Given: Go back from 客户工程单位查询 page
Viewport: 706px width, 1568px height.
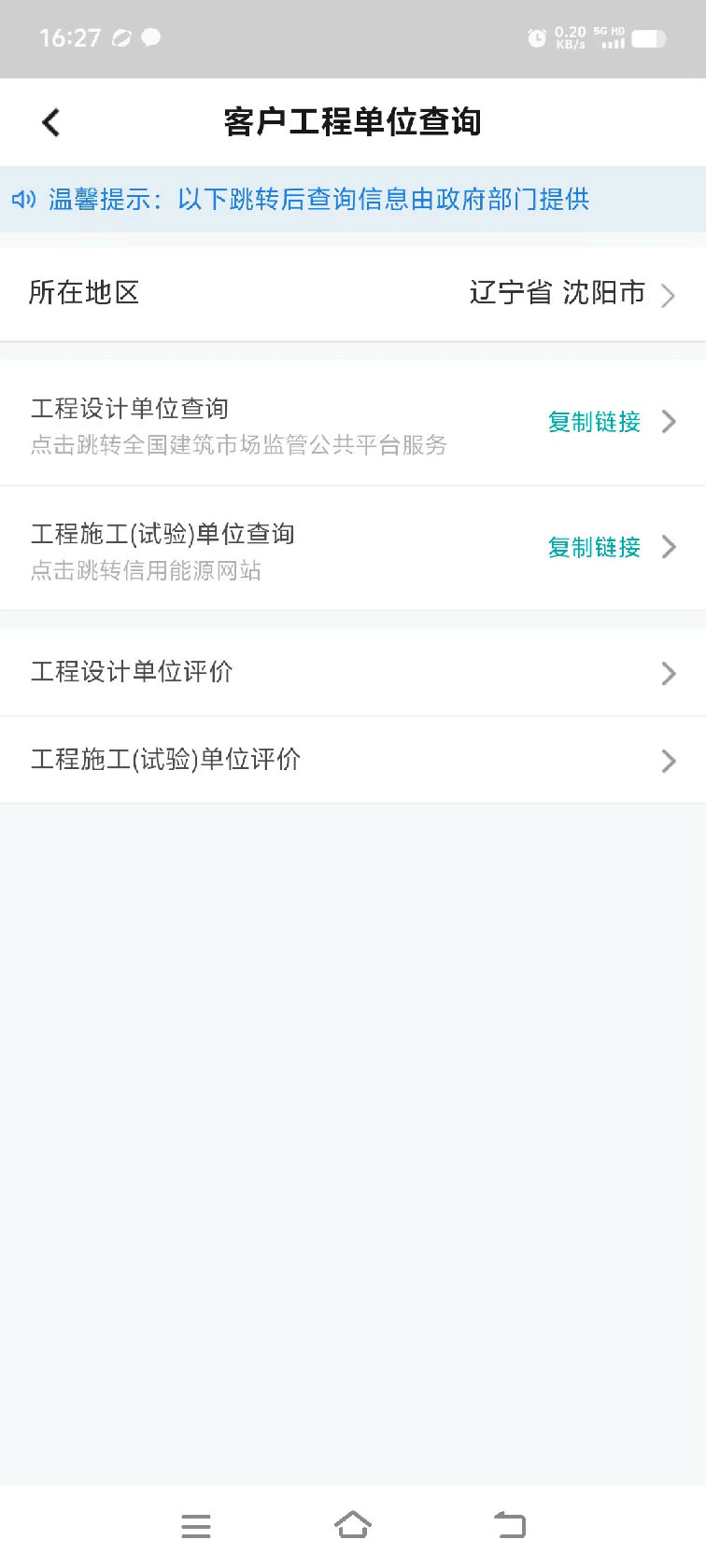Looking at the screenshot, I should [51, 122].
